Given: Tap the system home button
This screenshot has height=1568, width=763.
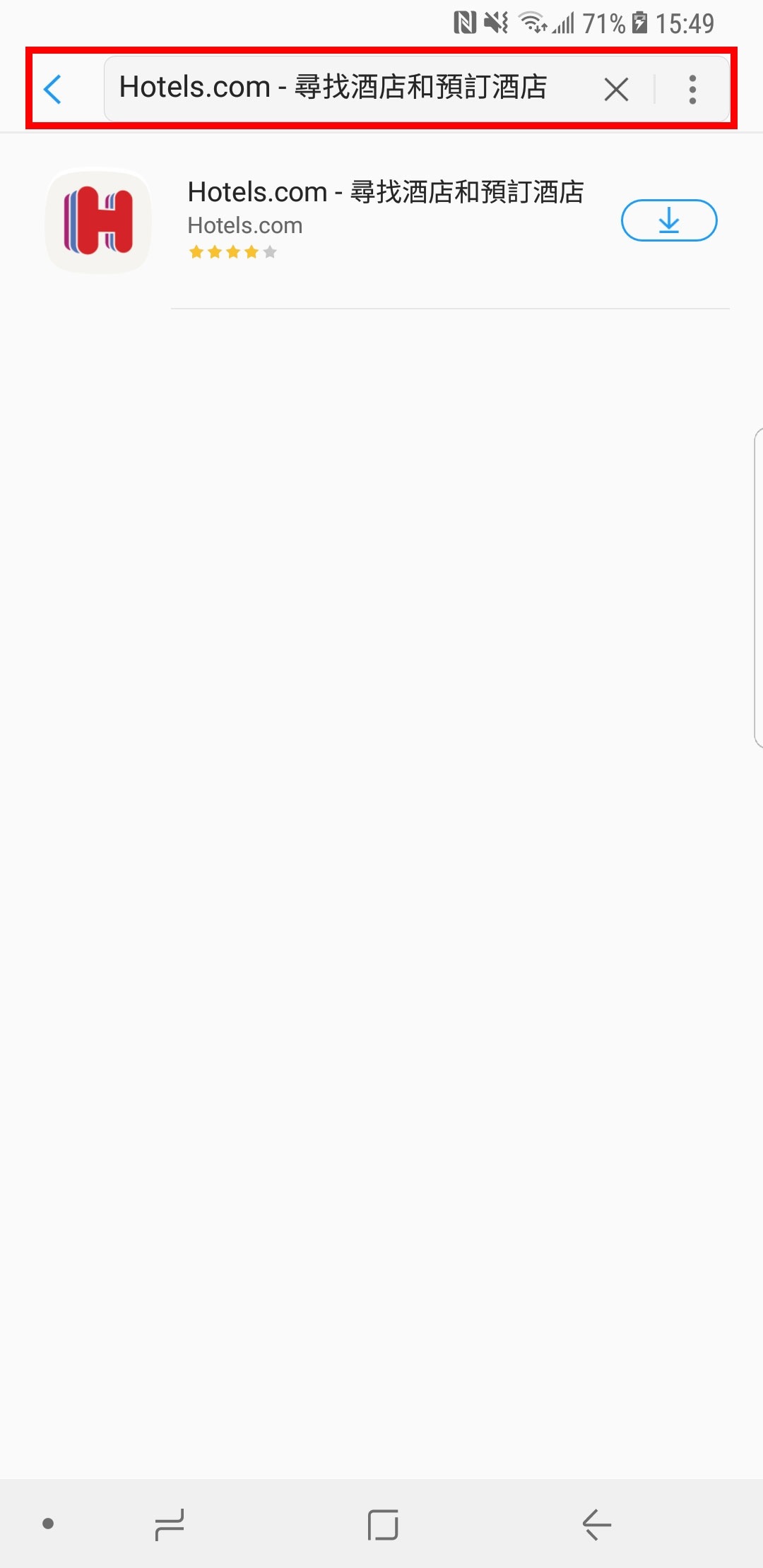Looking at the screenshot, I should pyautogui.click(x=382, y=1524).
